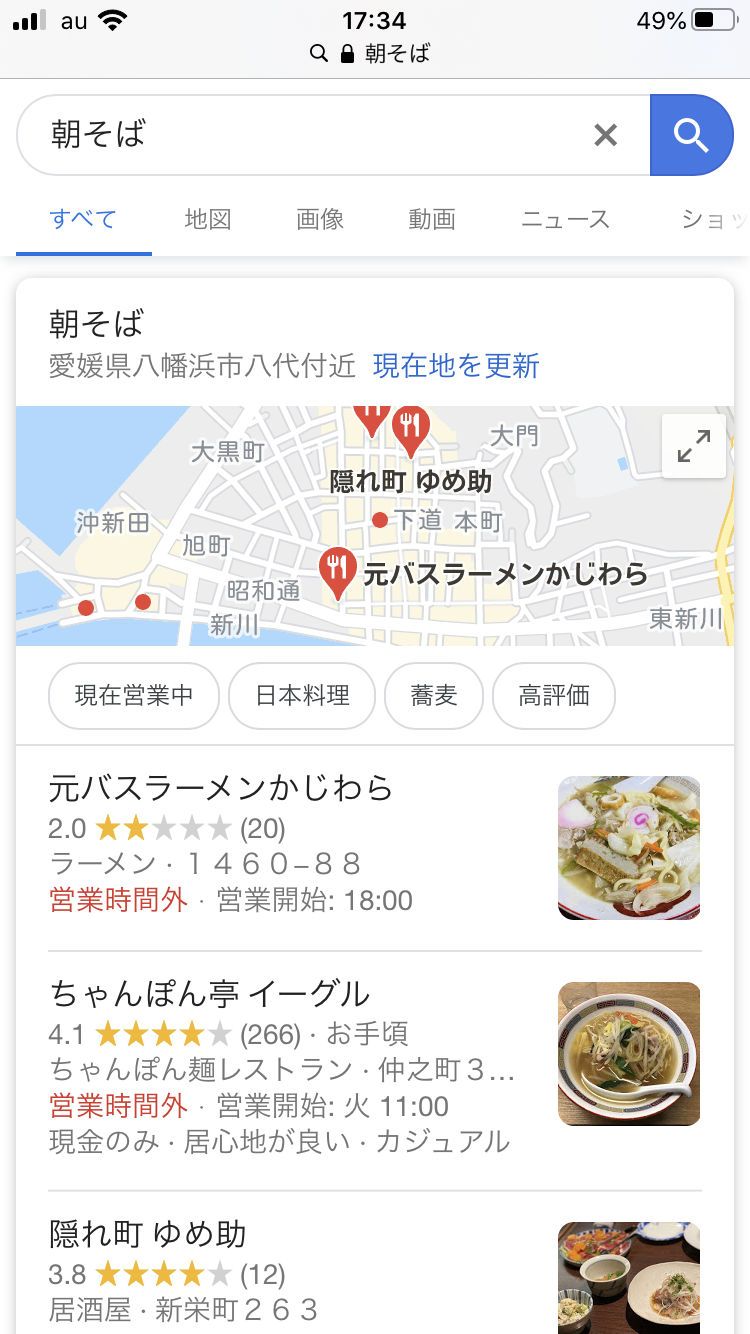Open the browser address bar showing 朝そば
750x1334 pixels.
[x=375, y=53]
